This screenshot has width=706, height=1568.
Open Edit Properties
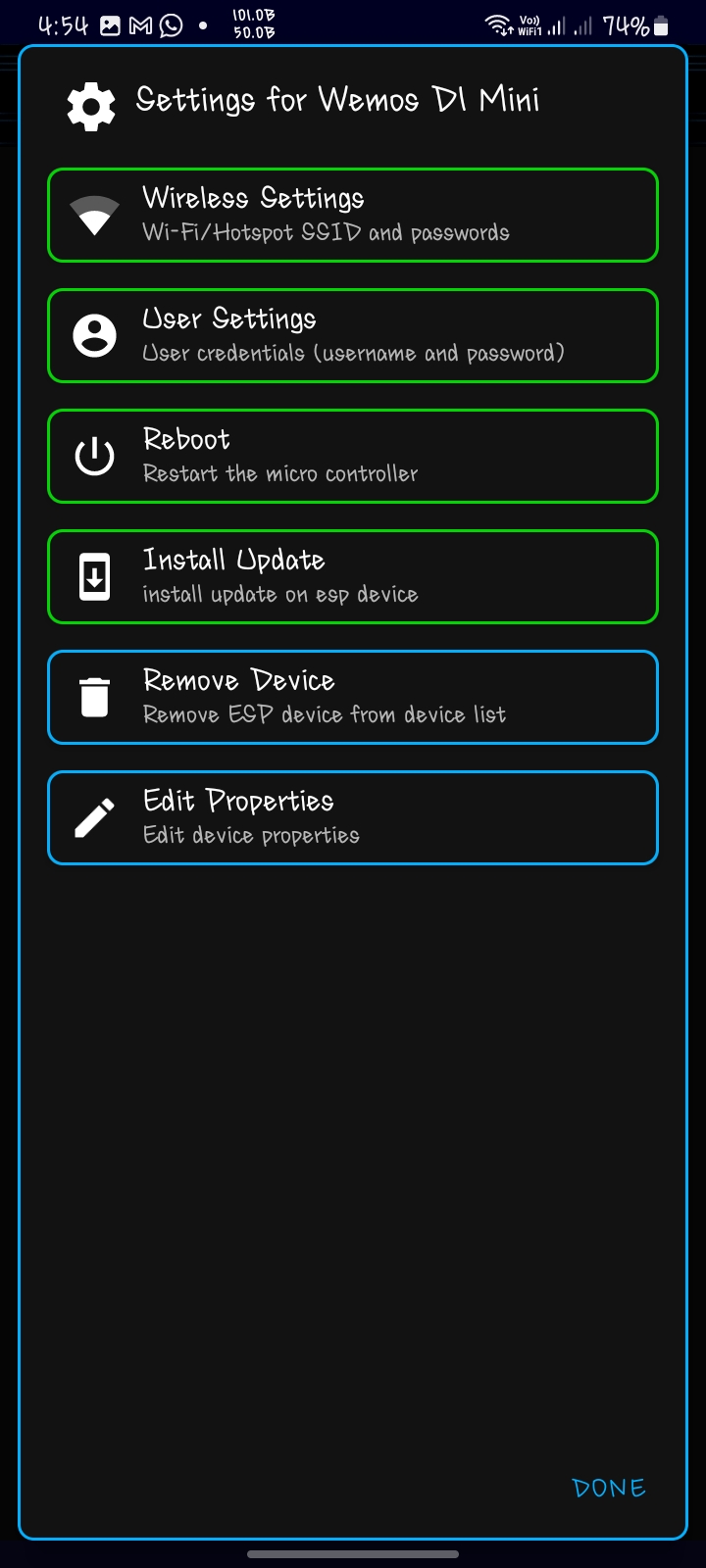(x=353, y=818)
